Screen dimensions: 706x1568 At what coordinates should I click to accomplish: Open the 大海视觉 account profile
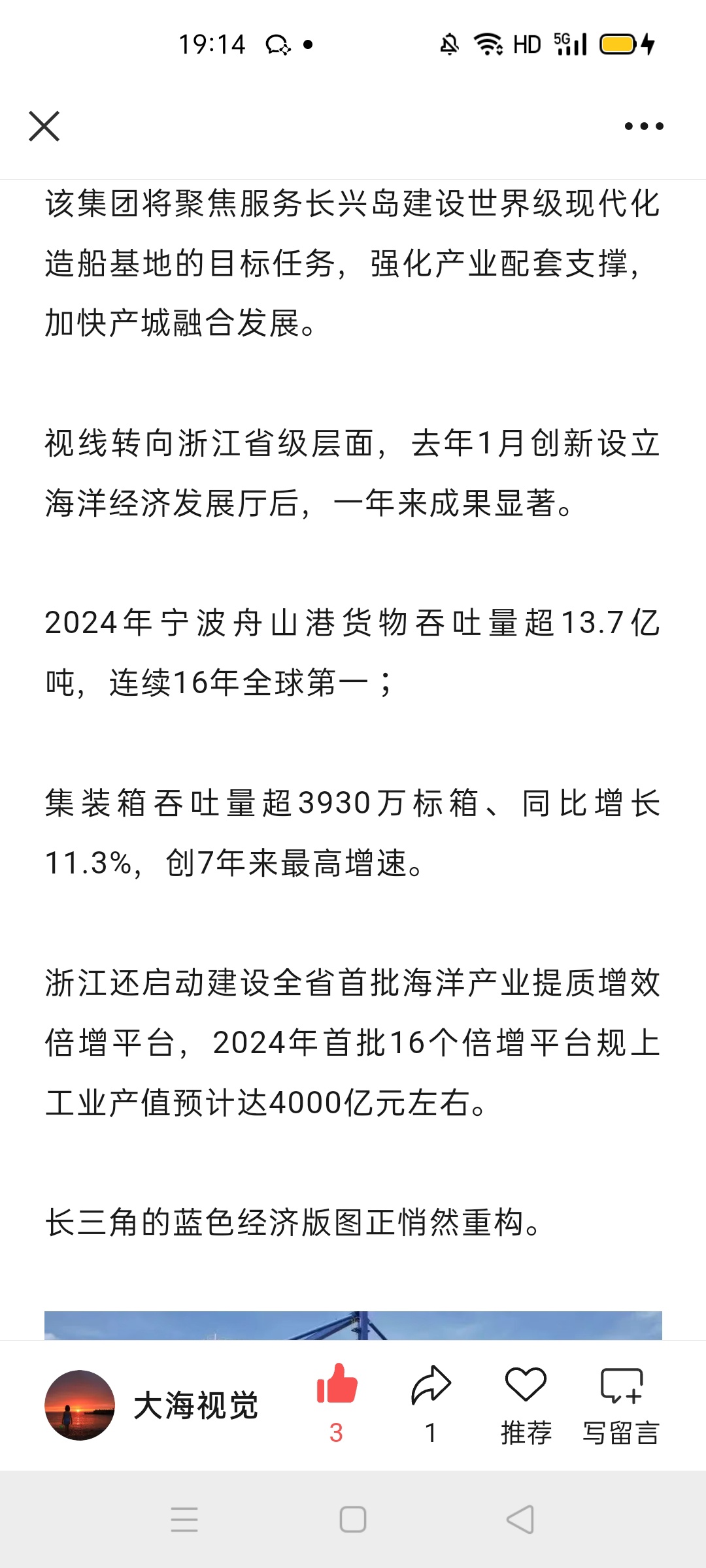(x=152, y=1405)
